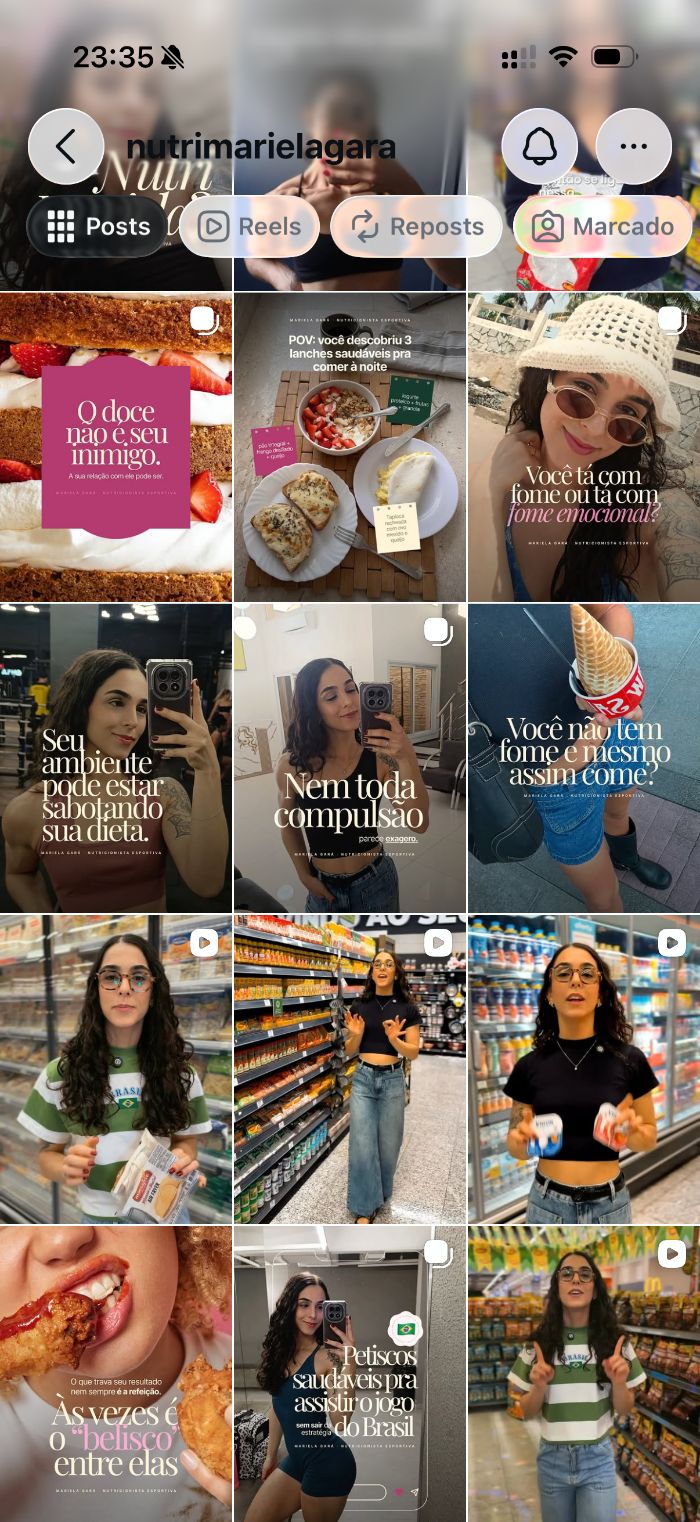Open 'Você não tem fome e mesmo assim come' post
Screen dimensions: 700x1522
coord(584,758)
